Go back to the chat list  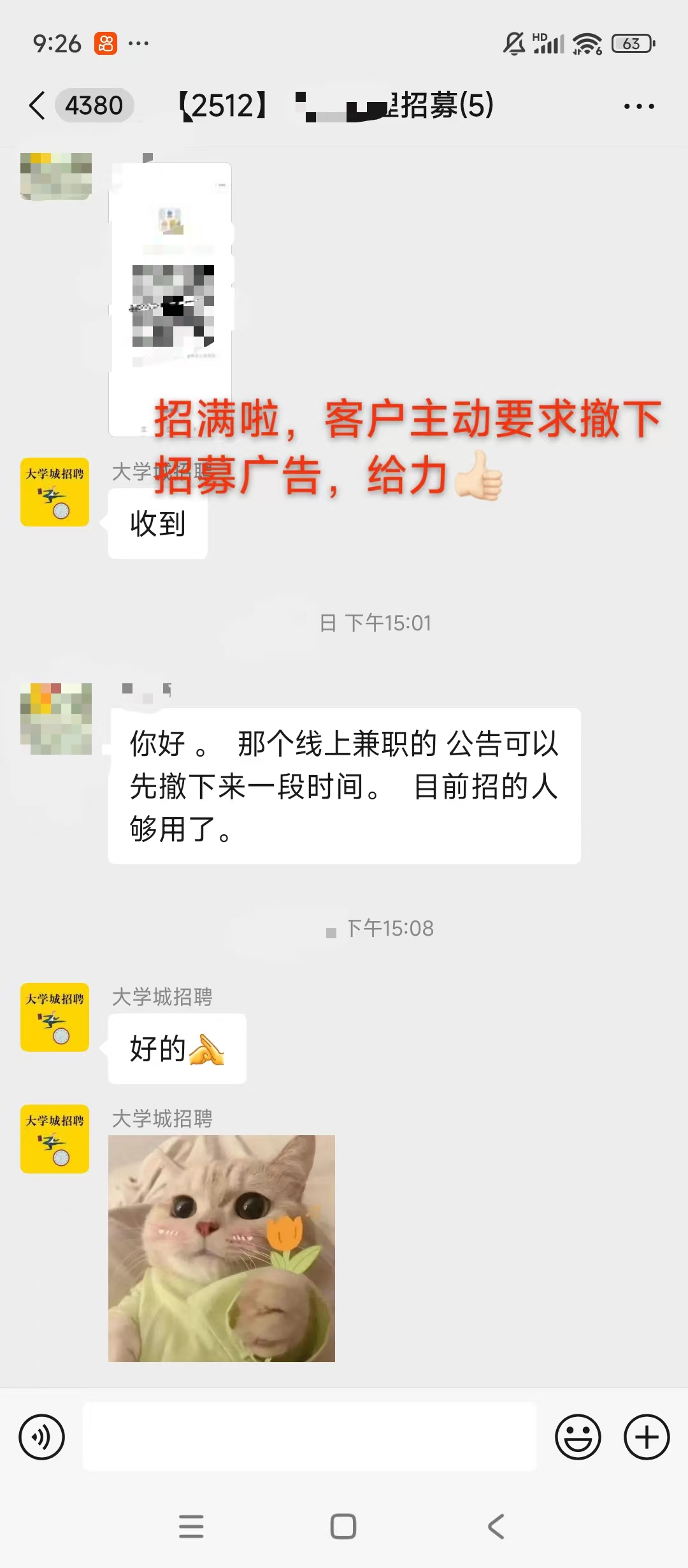tap(38, 105)
